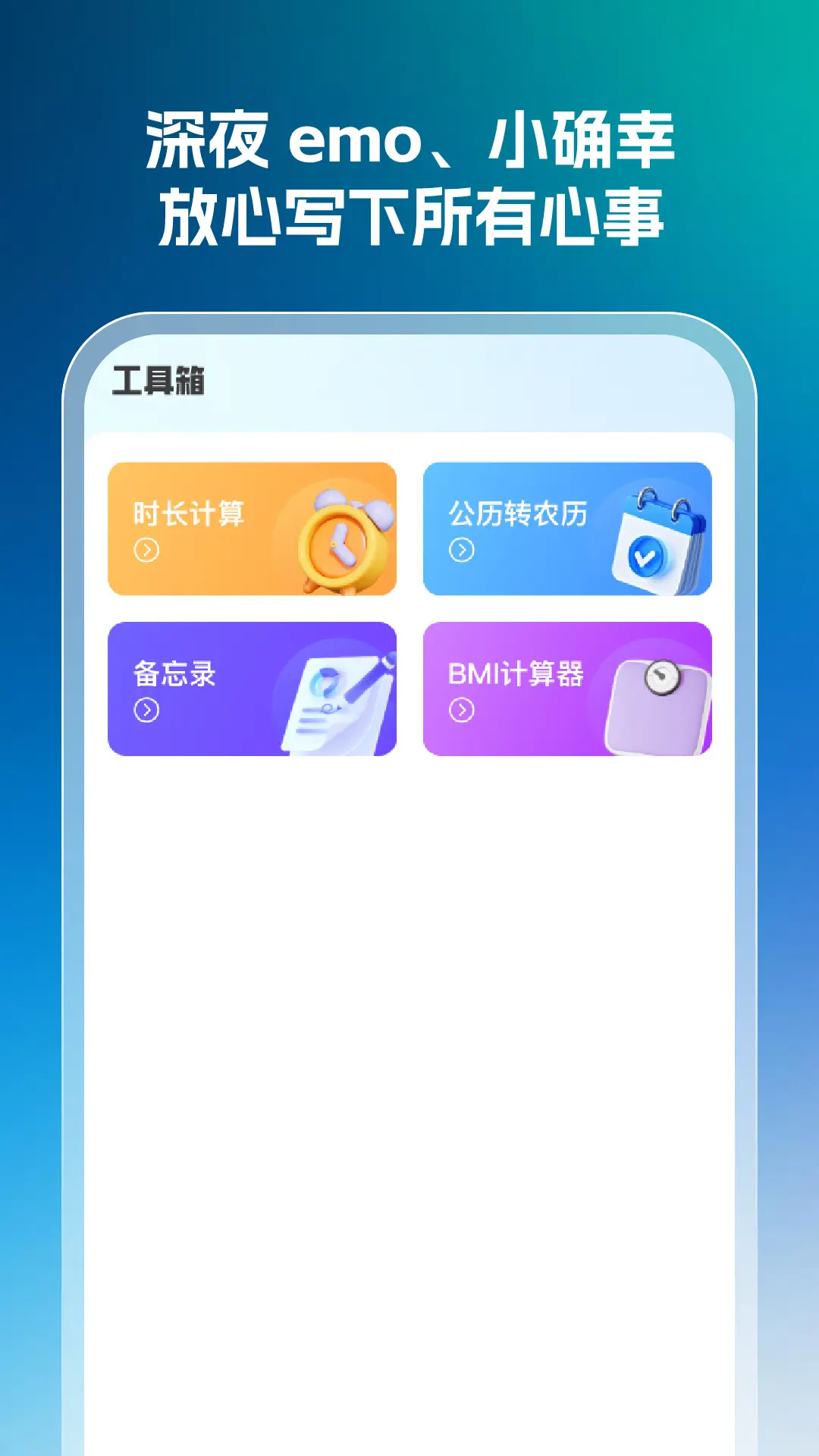Screen dimensions: 819x1456
Task: Expand 时长计算 via its circular arrow
Action: pyautogui.click(x=146, y=551)
